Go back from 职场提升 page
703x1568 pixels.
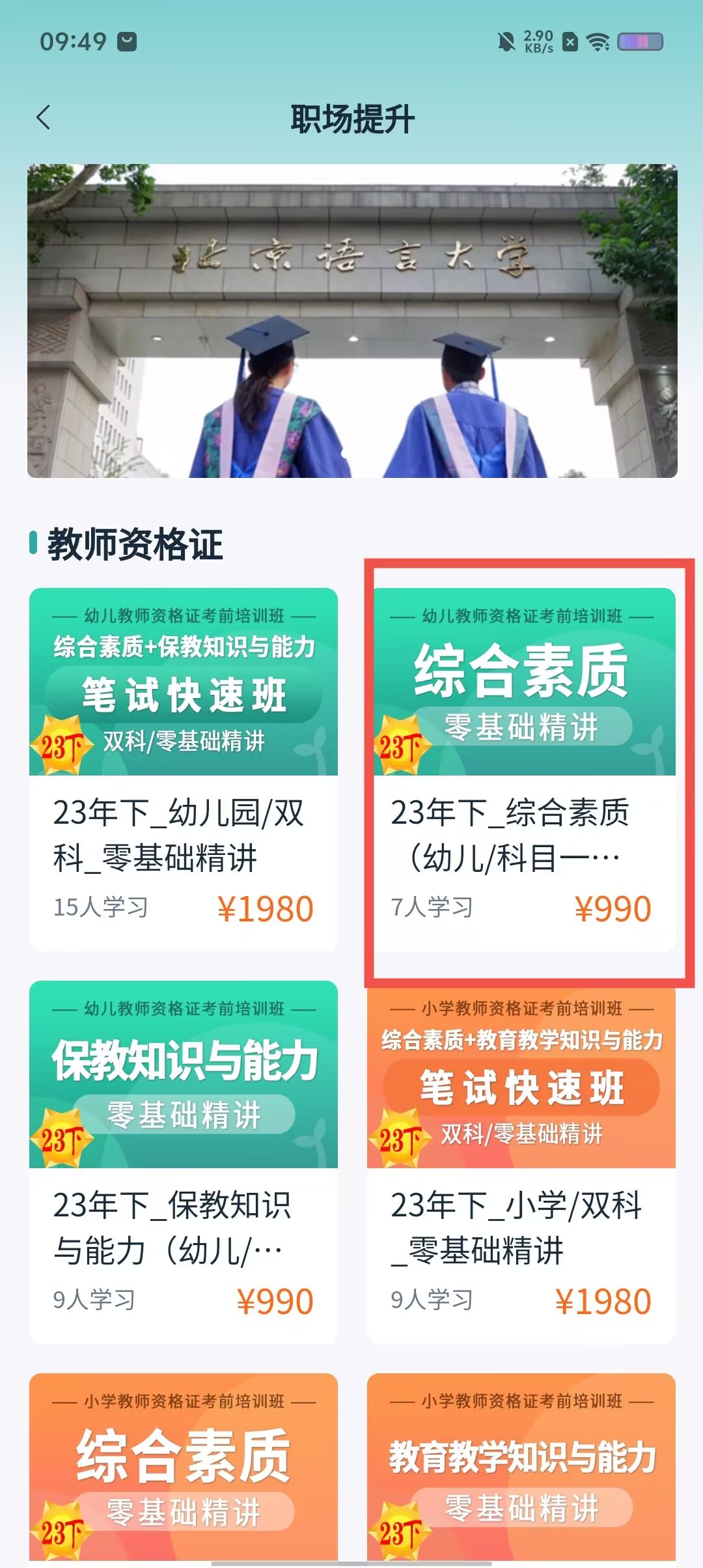(44, 118)
